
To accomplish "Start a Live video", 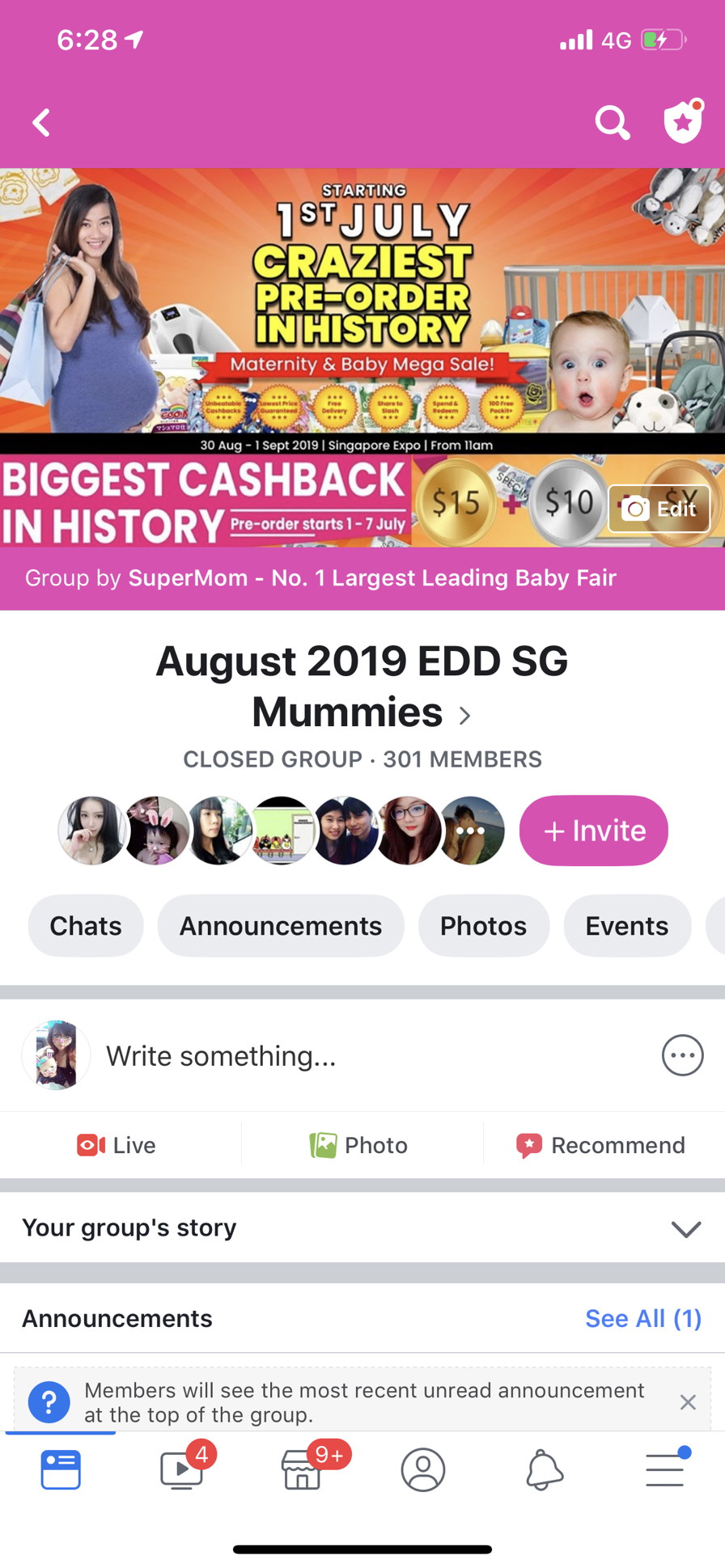I will [x=118, y=1145].
